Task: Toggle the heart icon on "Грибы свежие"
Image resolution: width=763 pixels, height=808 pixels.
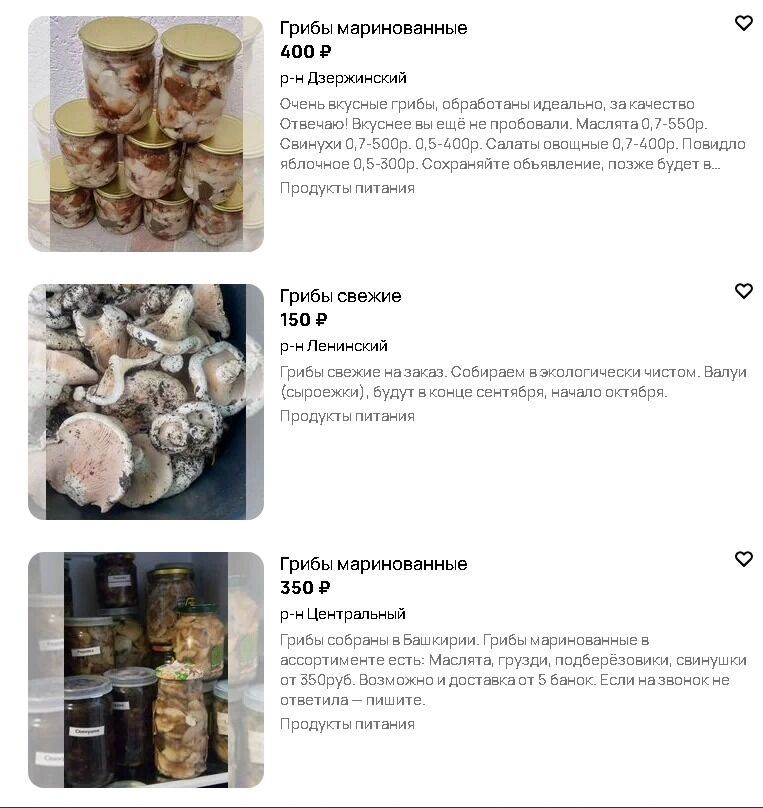Action: pyautogui.click(x=744, y=290)
